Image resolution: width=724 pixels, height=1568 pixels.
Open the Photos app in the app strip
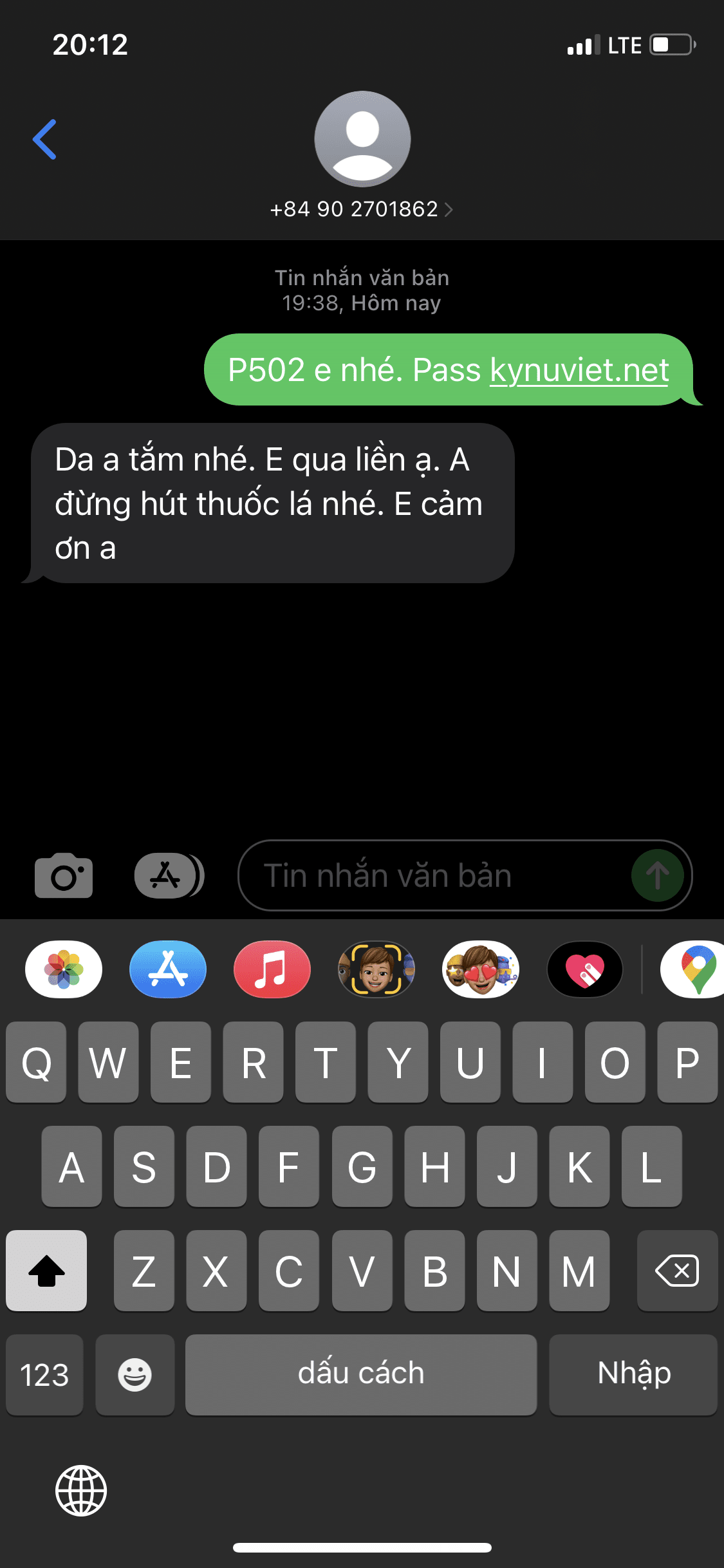click(63, 969)
